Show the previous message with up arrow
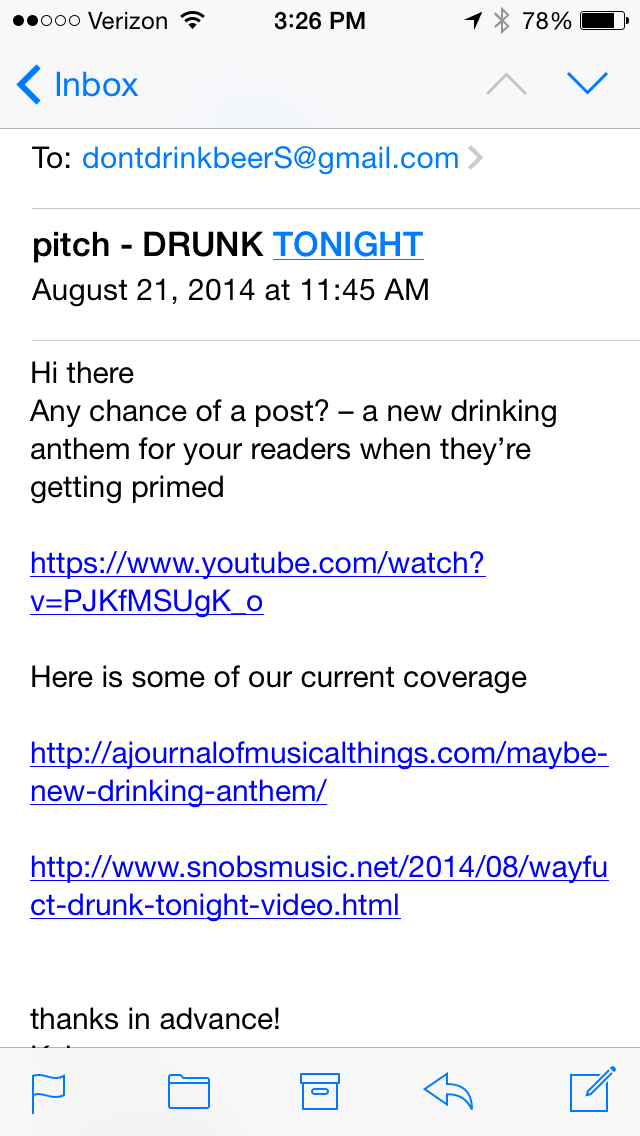Image resolution: width=640 pixels, height=1136 pixels. (506, 85)
